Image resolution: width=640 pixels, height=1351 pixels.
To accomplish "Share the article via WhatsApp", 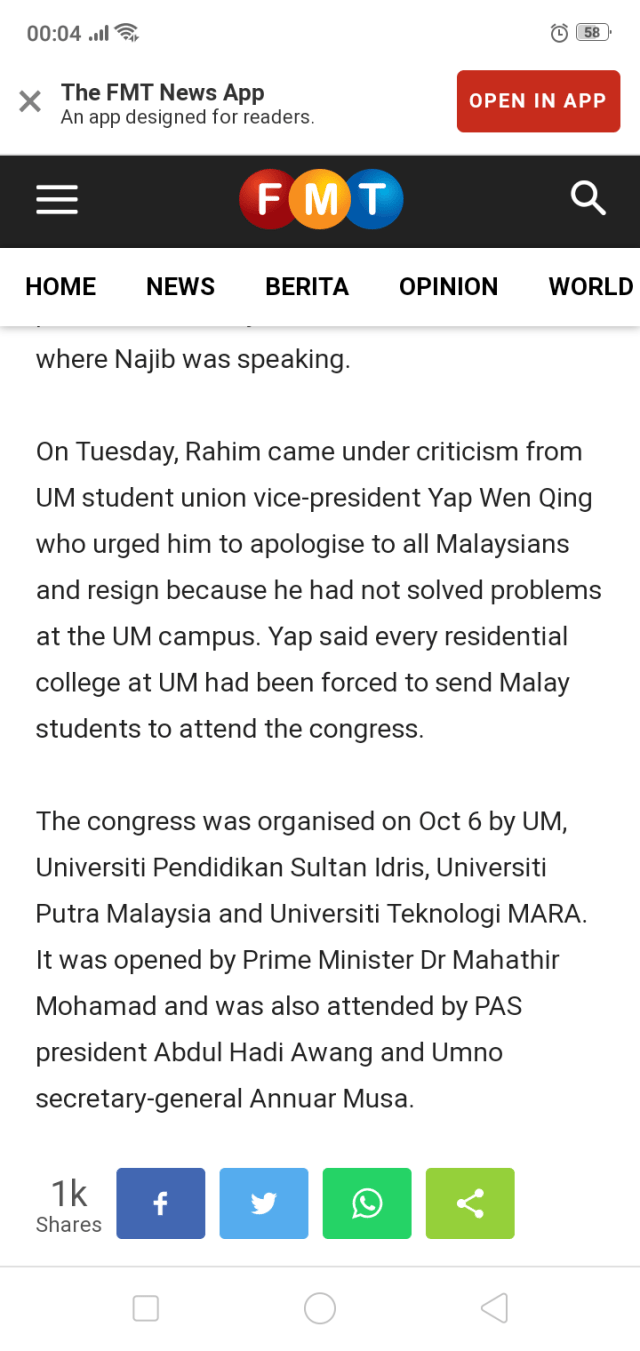I will tap(367, 1203).
